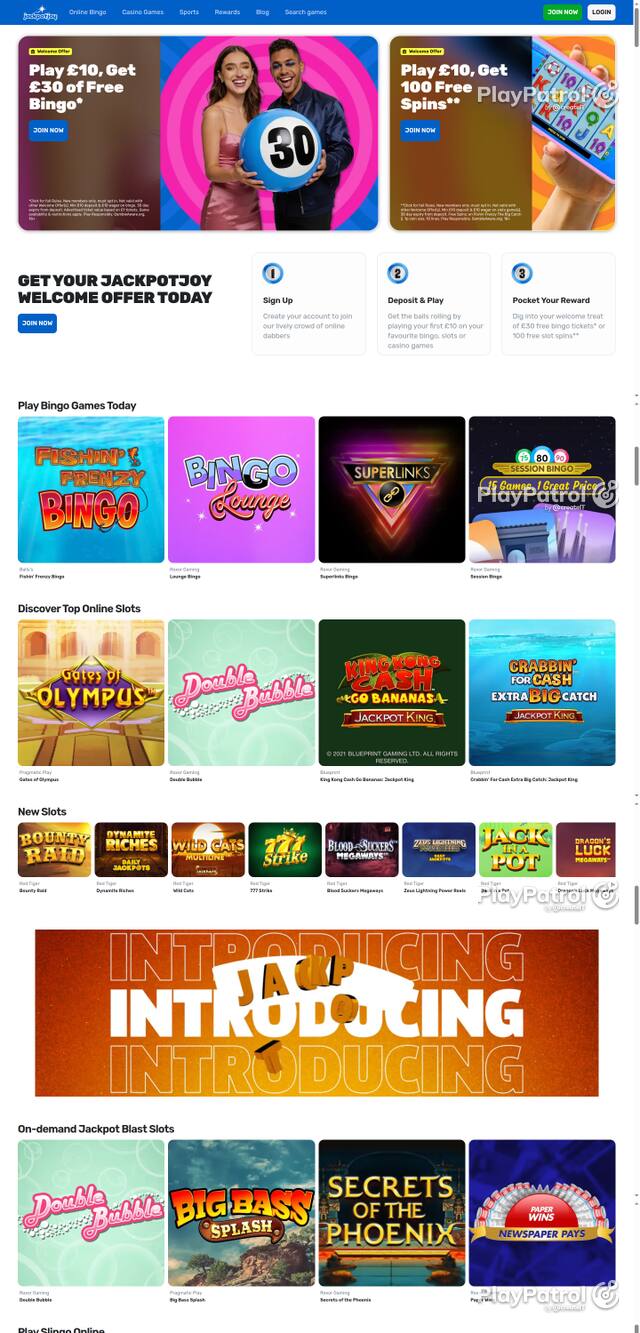
Task: Join now on the Free Bingo banner
Action: [48, 130]
